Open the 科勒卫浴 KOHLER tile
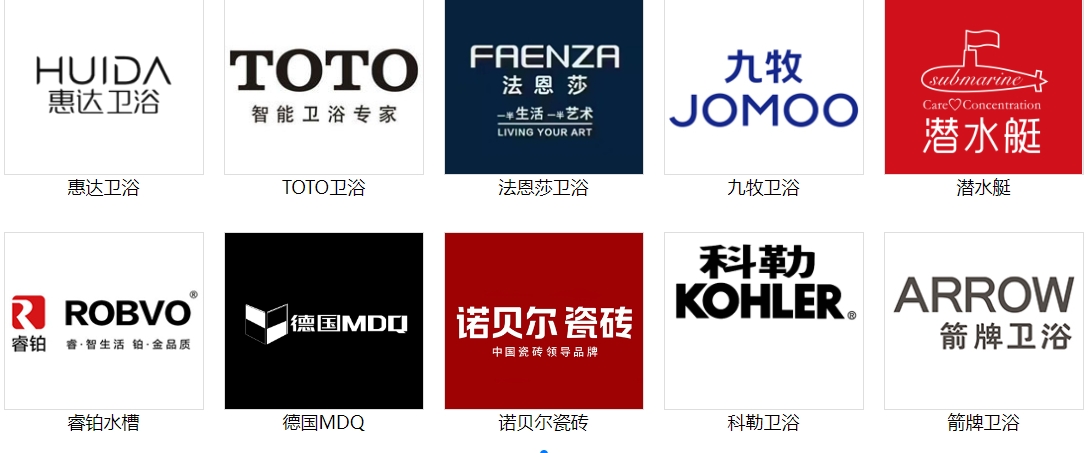Screen dimensions: 1088x453 point(764,320)
